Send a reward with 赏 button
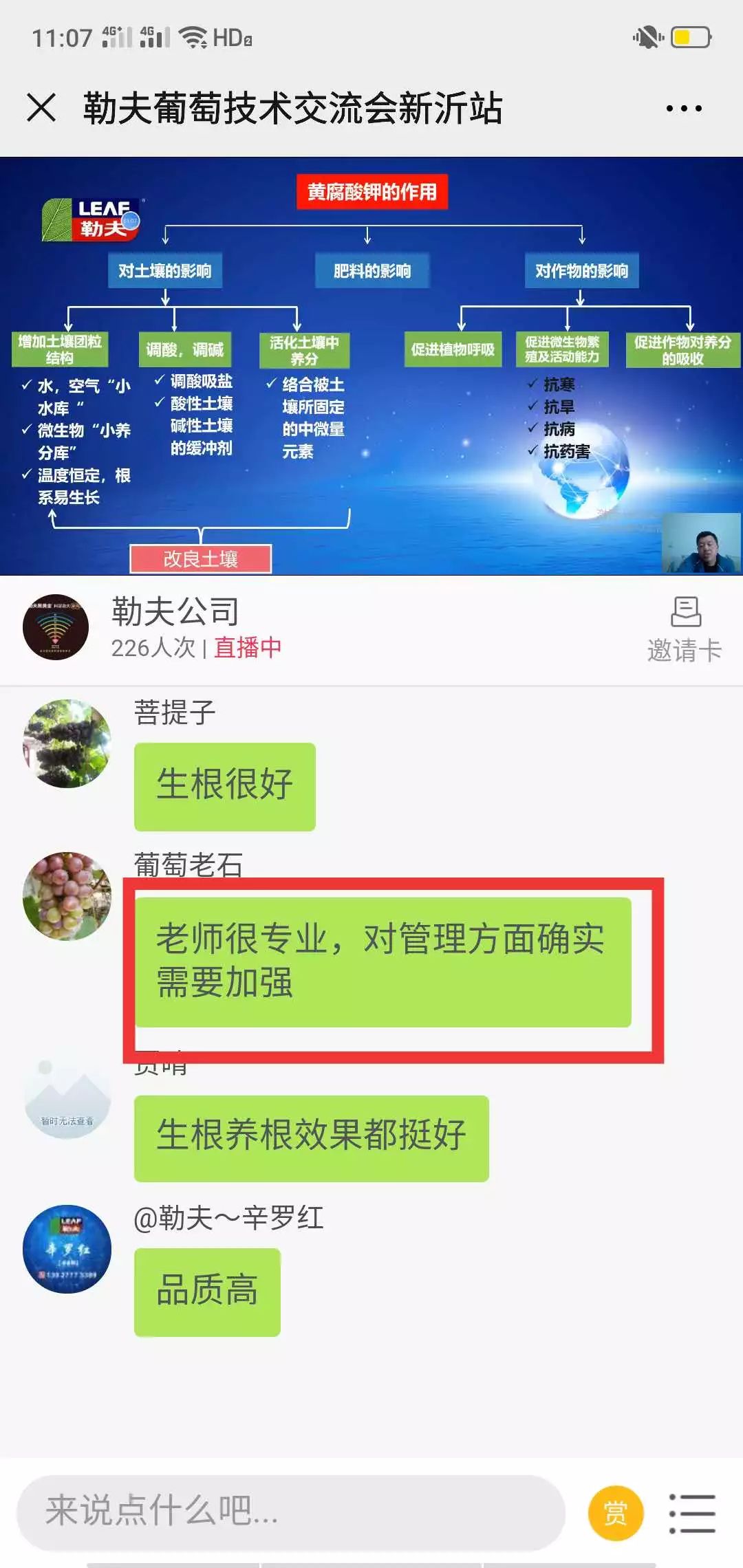The image size is (743, 1568). pos(616,1513)
